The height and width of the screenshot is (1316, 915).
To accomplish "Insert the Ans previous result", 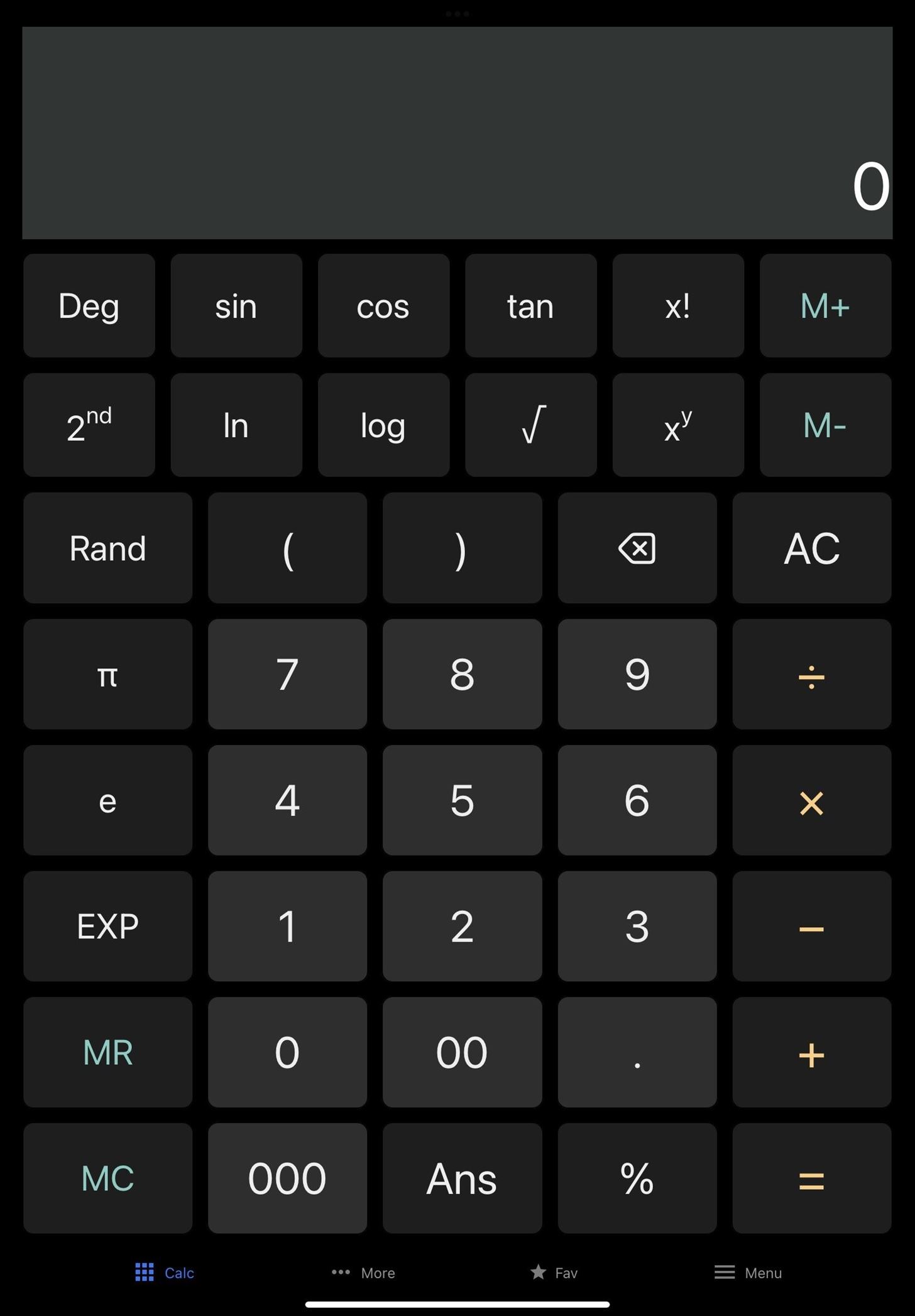I will 462,1178.
